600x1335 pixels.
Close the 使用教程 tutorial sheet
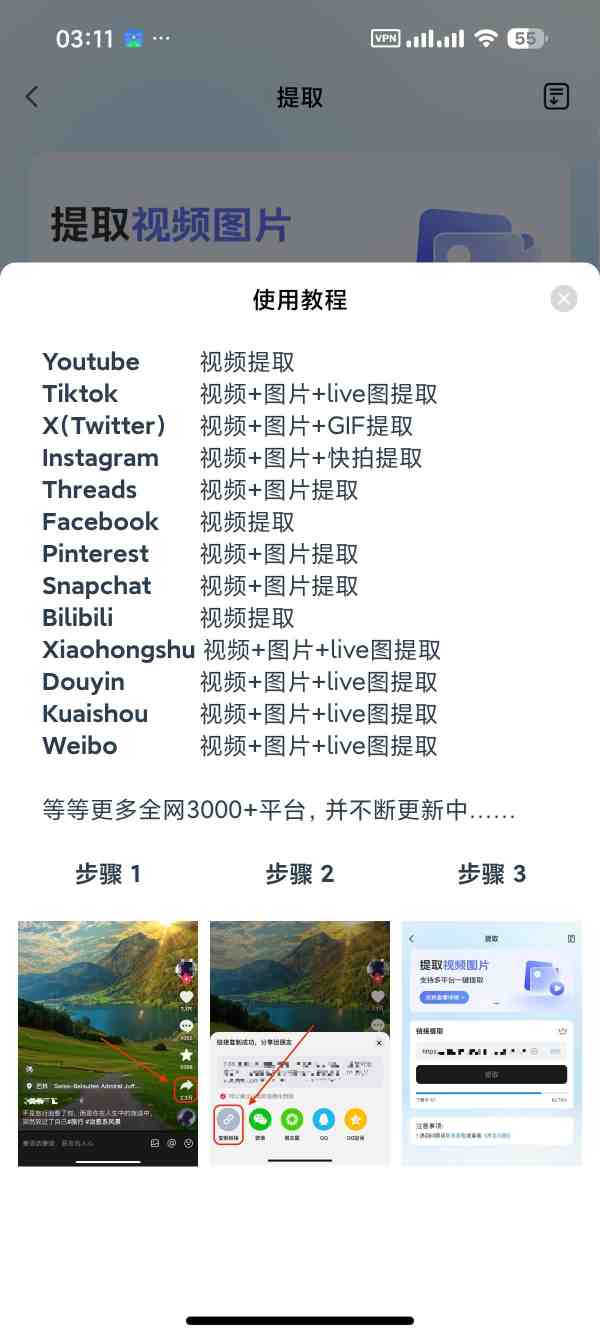(564, 298)
